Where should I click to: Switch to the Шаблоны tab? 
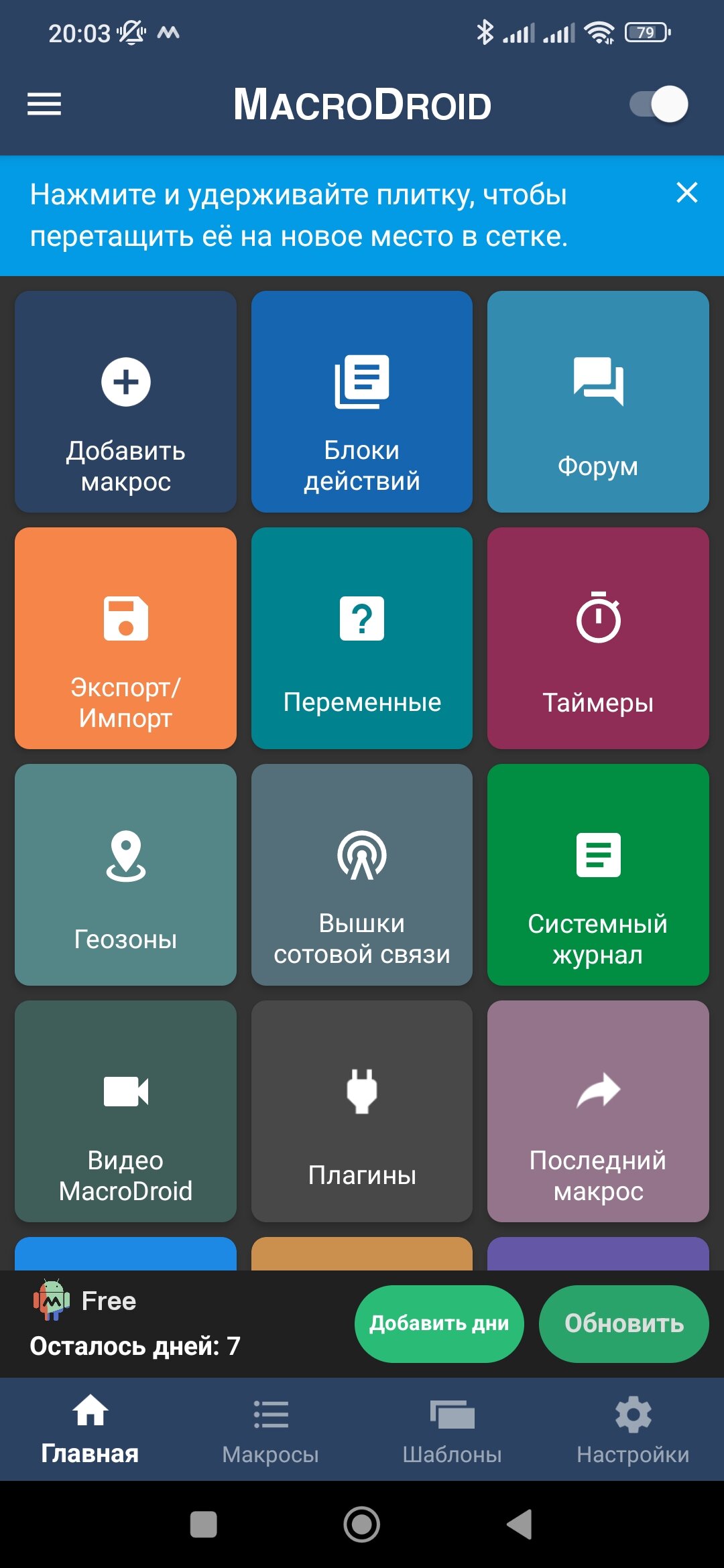point(452,1431)
